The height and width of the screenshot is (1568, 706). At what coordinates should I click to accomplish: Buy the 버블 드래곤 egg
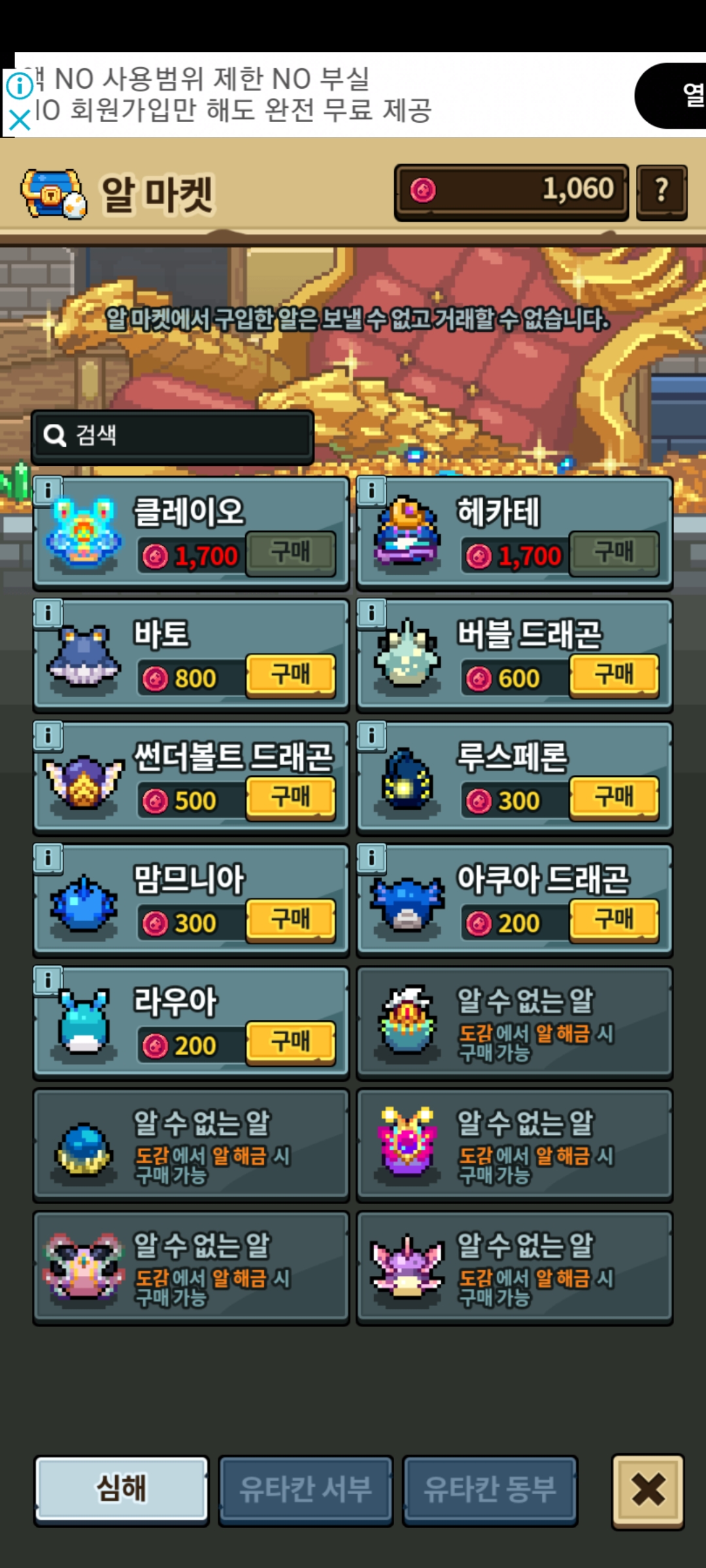(x=614, y=676)
